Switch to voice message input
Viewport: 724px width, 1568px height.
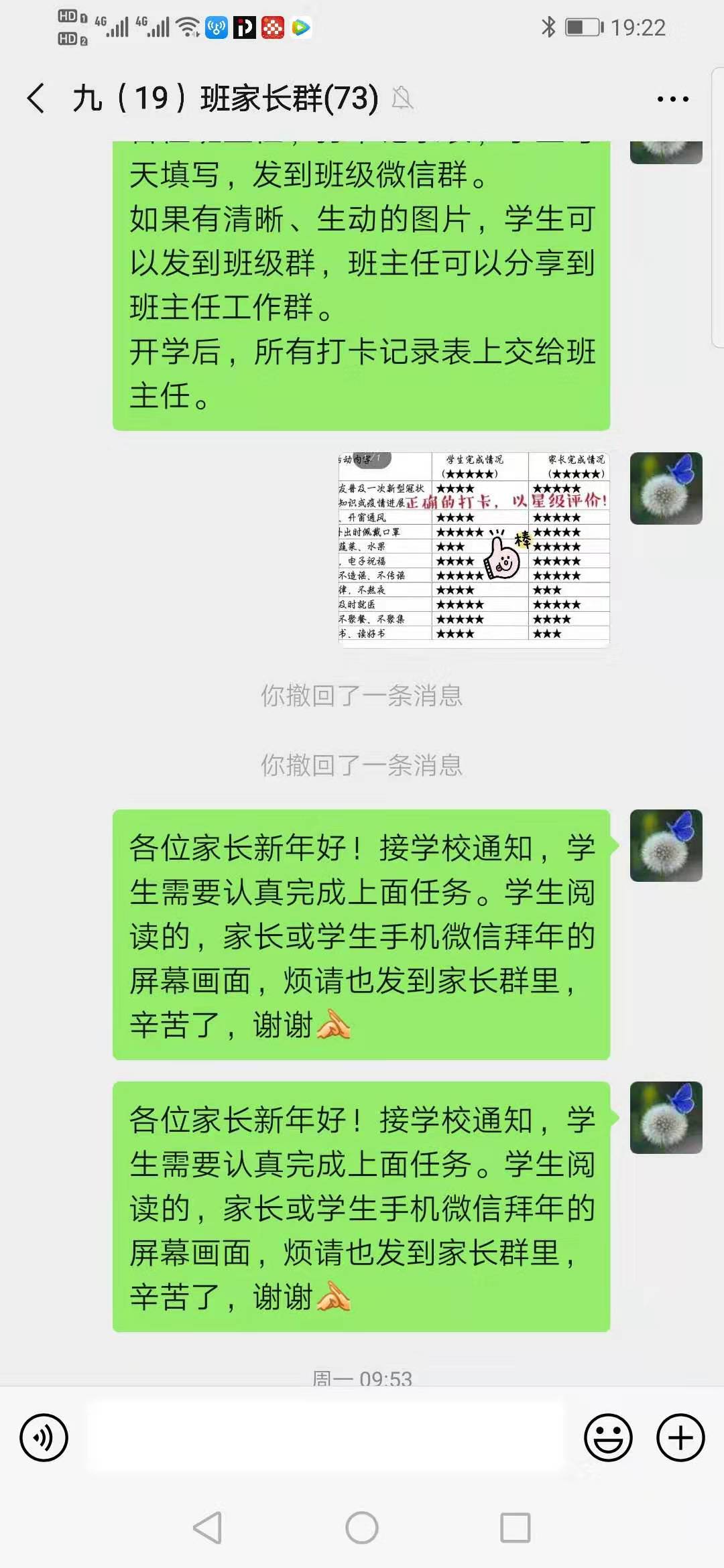click(44, 1437)
